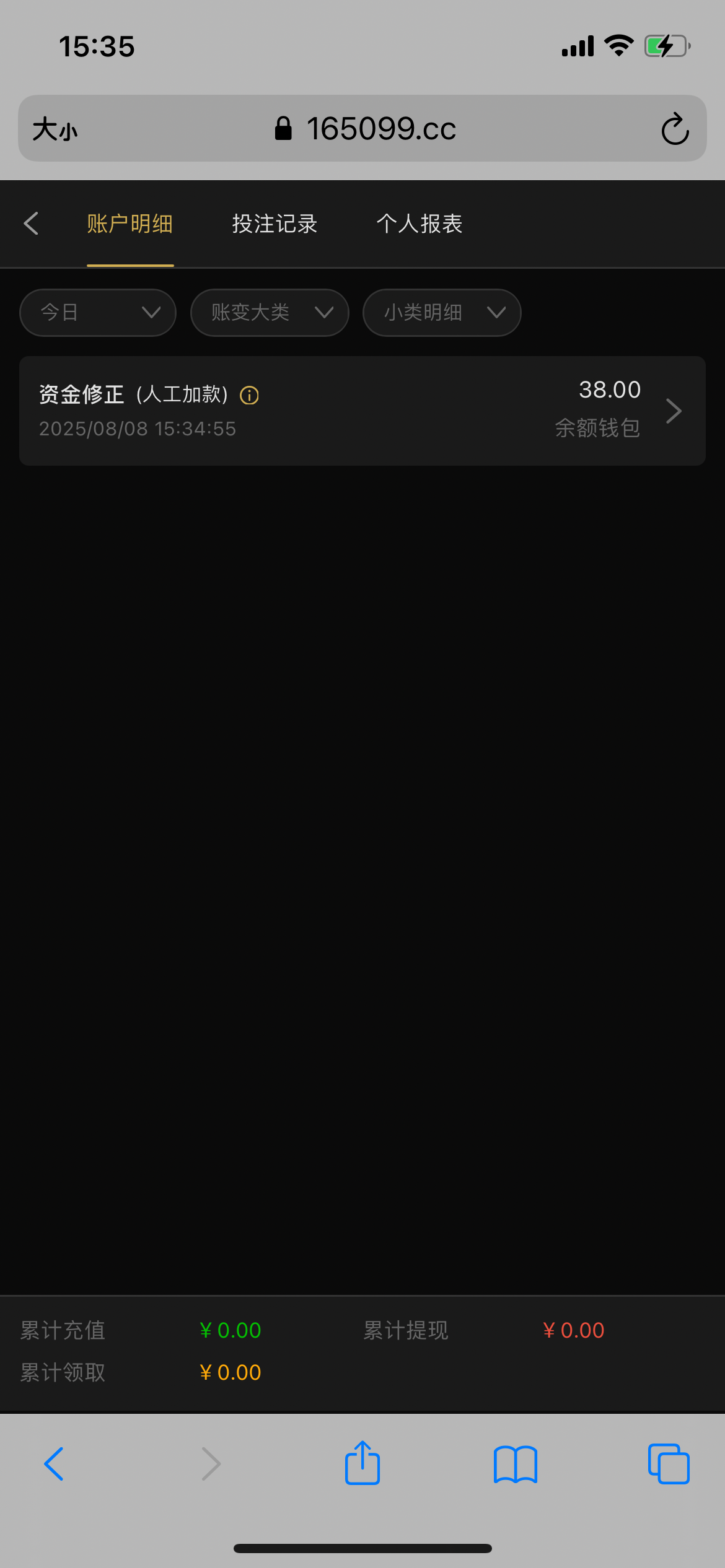Go back using the header arrow
This screenshot has height=1568, width=725.
coord(31,224)
